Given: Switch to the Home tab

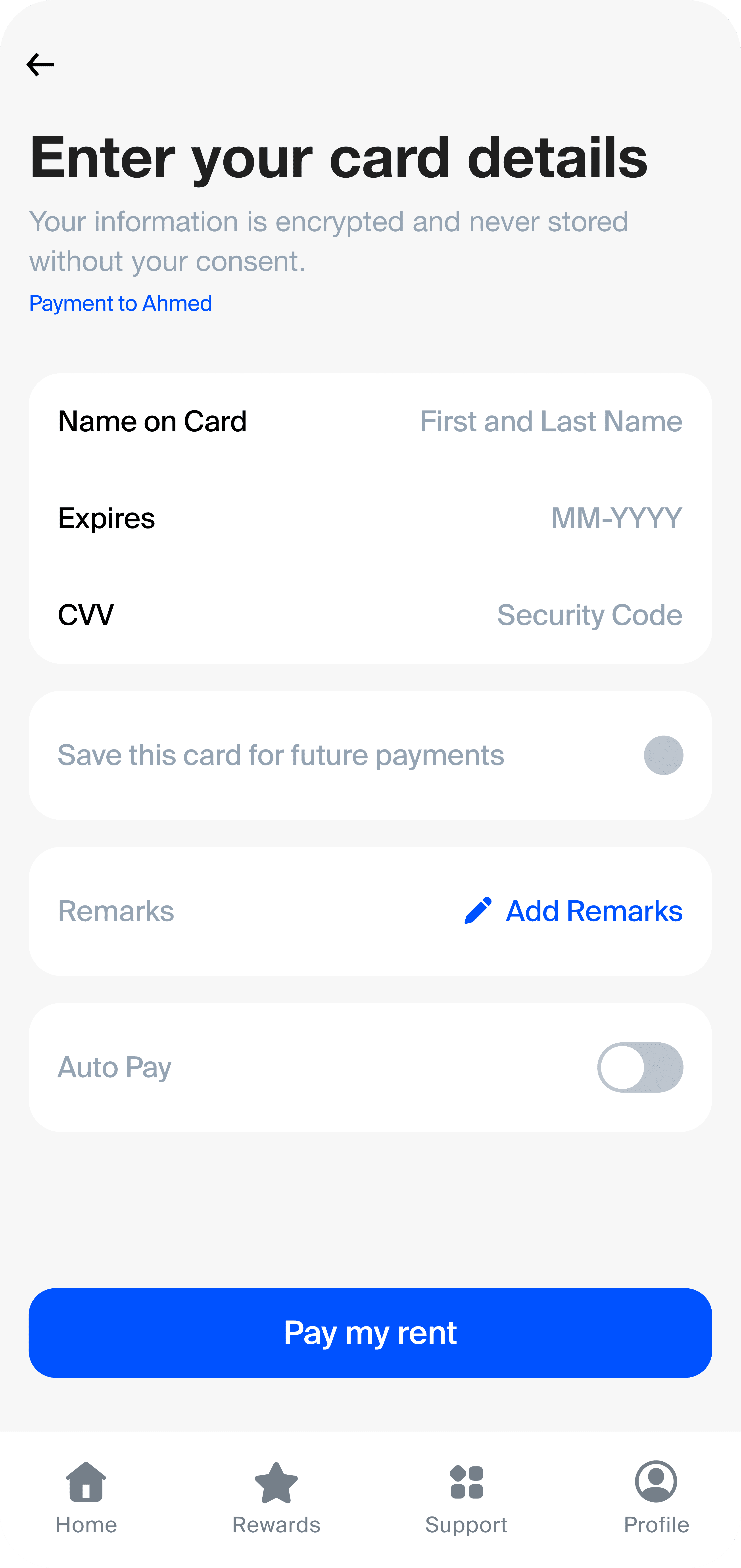Looking at the screenshot, I should coord(86,1498).
